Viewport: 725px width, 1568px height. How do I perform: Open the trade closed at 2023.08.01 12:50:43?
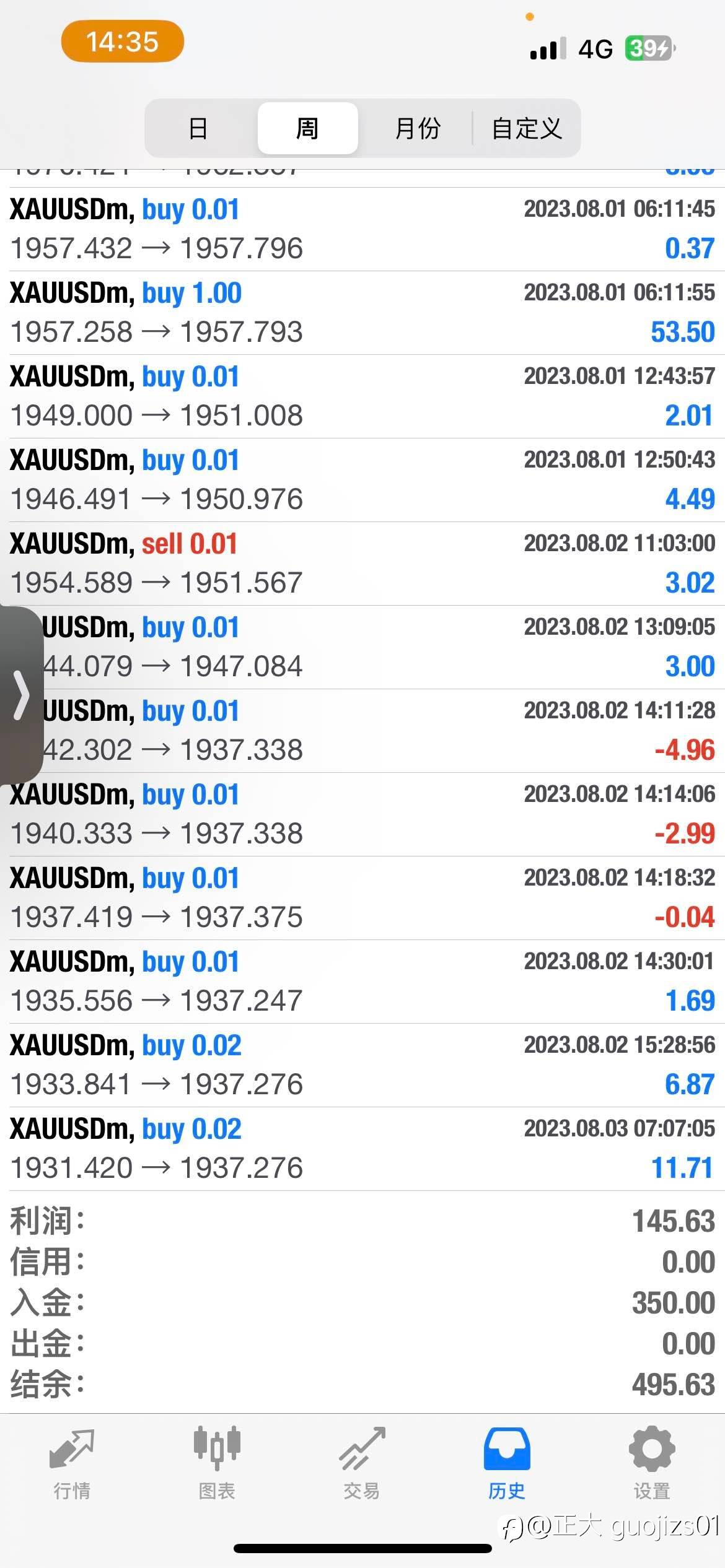tap(362, 480)
